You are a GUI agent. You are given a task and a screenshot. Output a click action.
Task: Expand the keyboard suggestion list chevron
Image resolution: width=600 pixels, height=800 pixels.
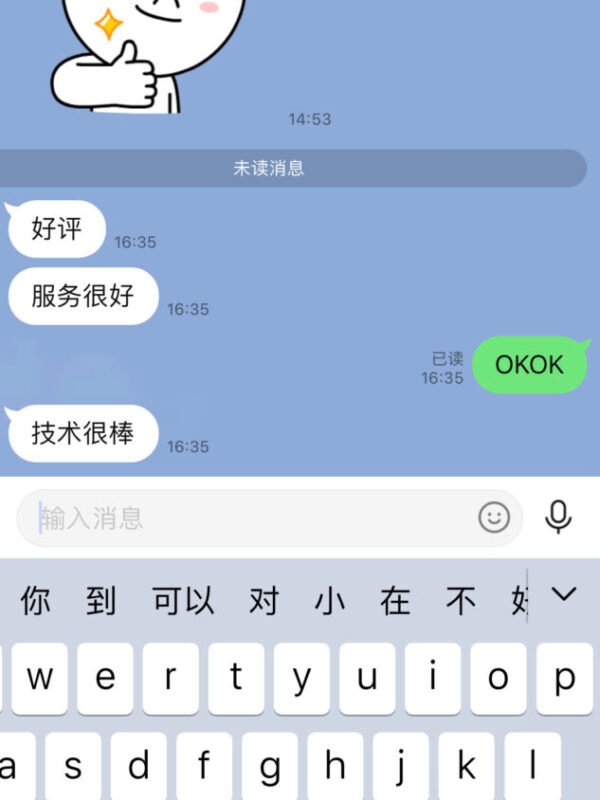[x=564, y=595]
